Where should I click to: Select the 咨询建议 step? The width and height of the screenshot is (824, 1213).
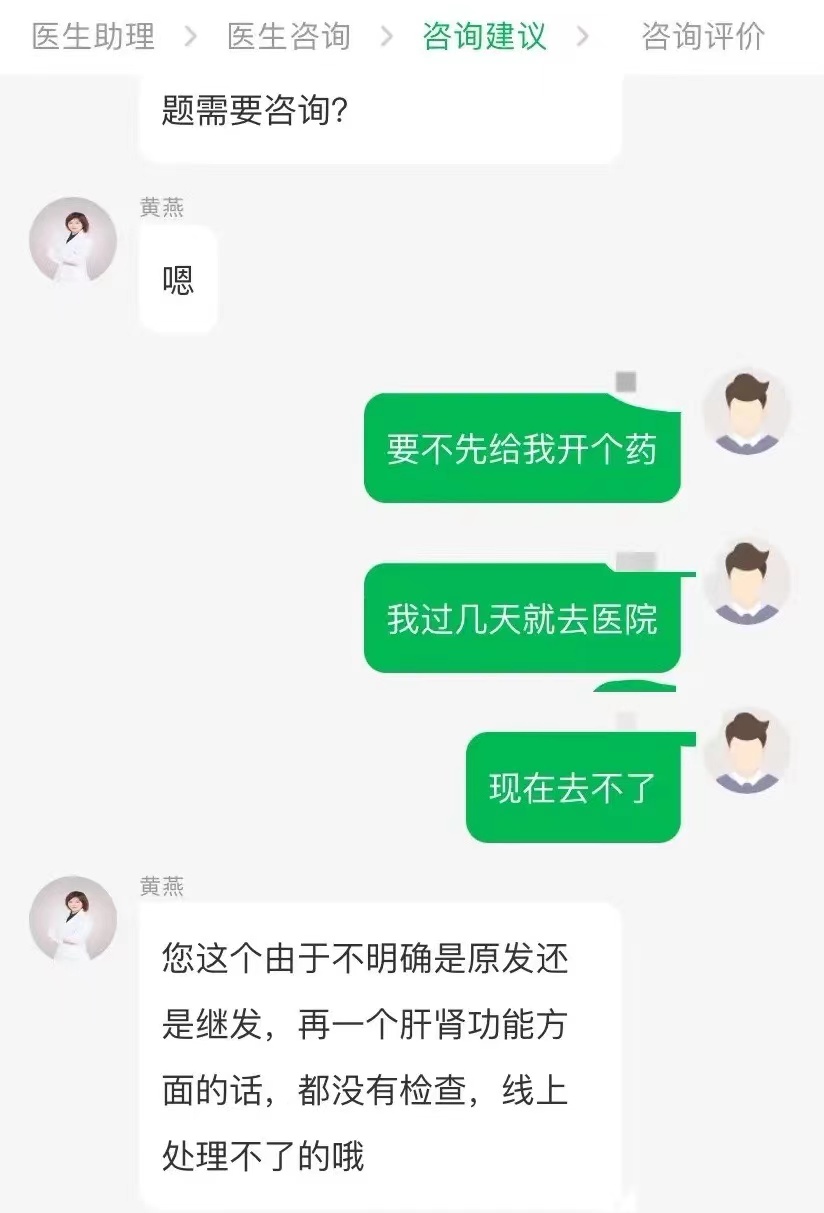(484, 37)
